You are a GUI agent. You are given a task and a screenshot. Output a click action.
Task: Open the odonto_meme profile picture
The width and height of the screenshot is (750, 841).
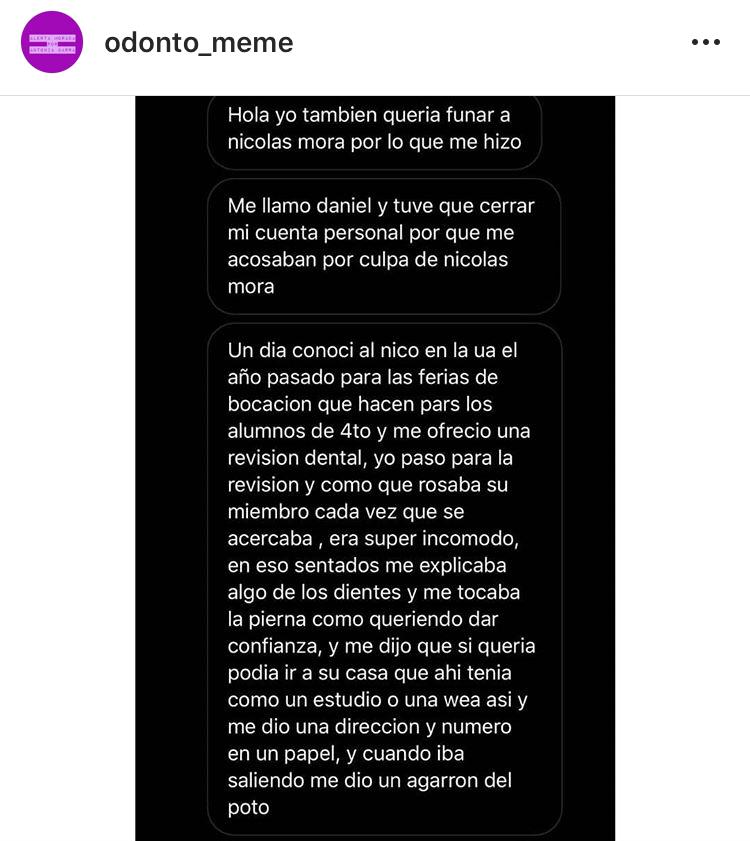52,43
